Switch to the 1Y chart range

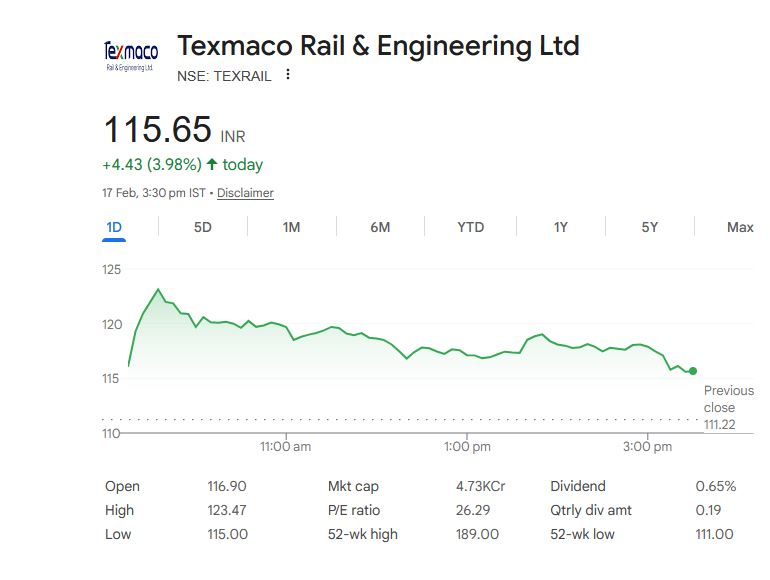pyautogui.click(x=561, y=227)
